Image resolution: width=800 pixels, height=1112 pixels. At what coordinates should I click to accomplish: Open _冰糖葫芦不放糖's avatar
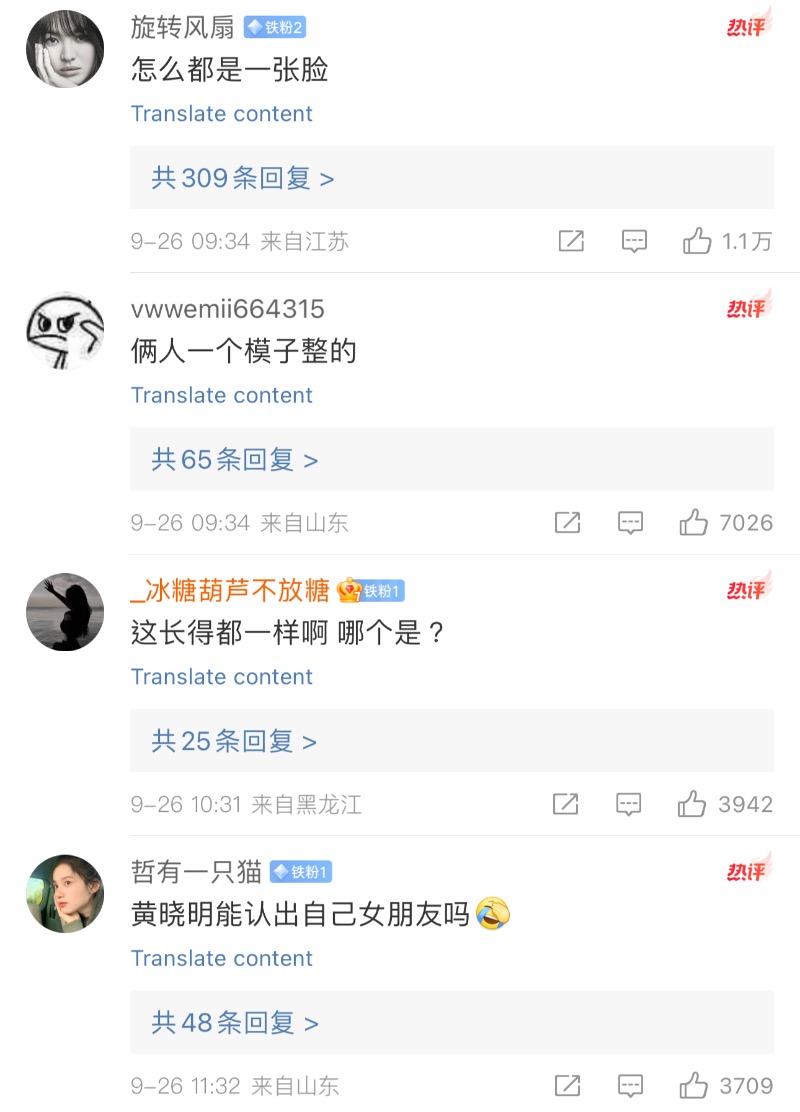pos(64,612)
